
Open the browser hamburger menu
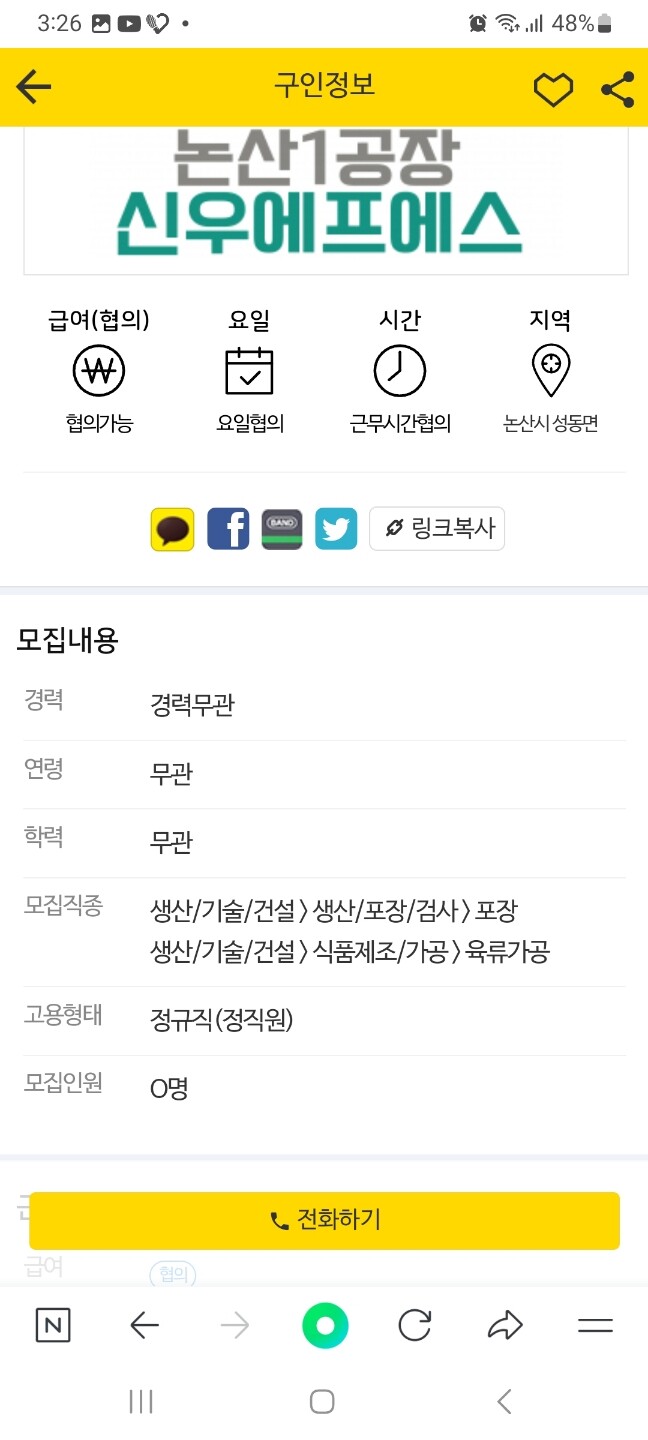pos(595,1326)
